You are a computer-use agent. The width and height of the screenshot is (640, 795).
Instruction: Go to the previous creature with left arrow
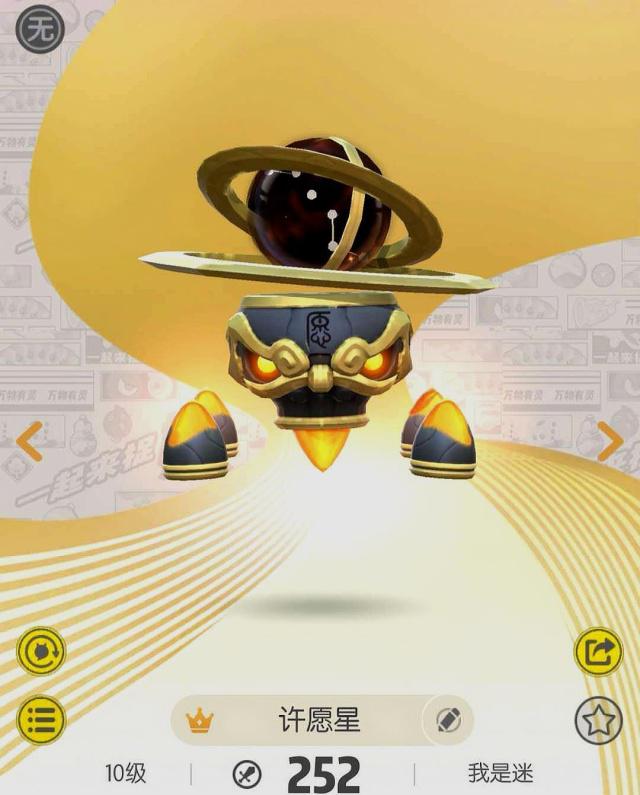click(x=30, y=441)
